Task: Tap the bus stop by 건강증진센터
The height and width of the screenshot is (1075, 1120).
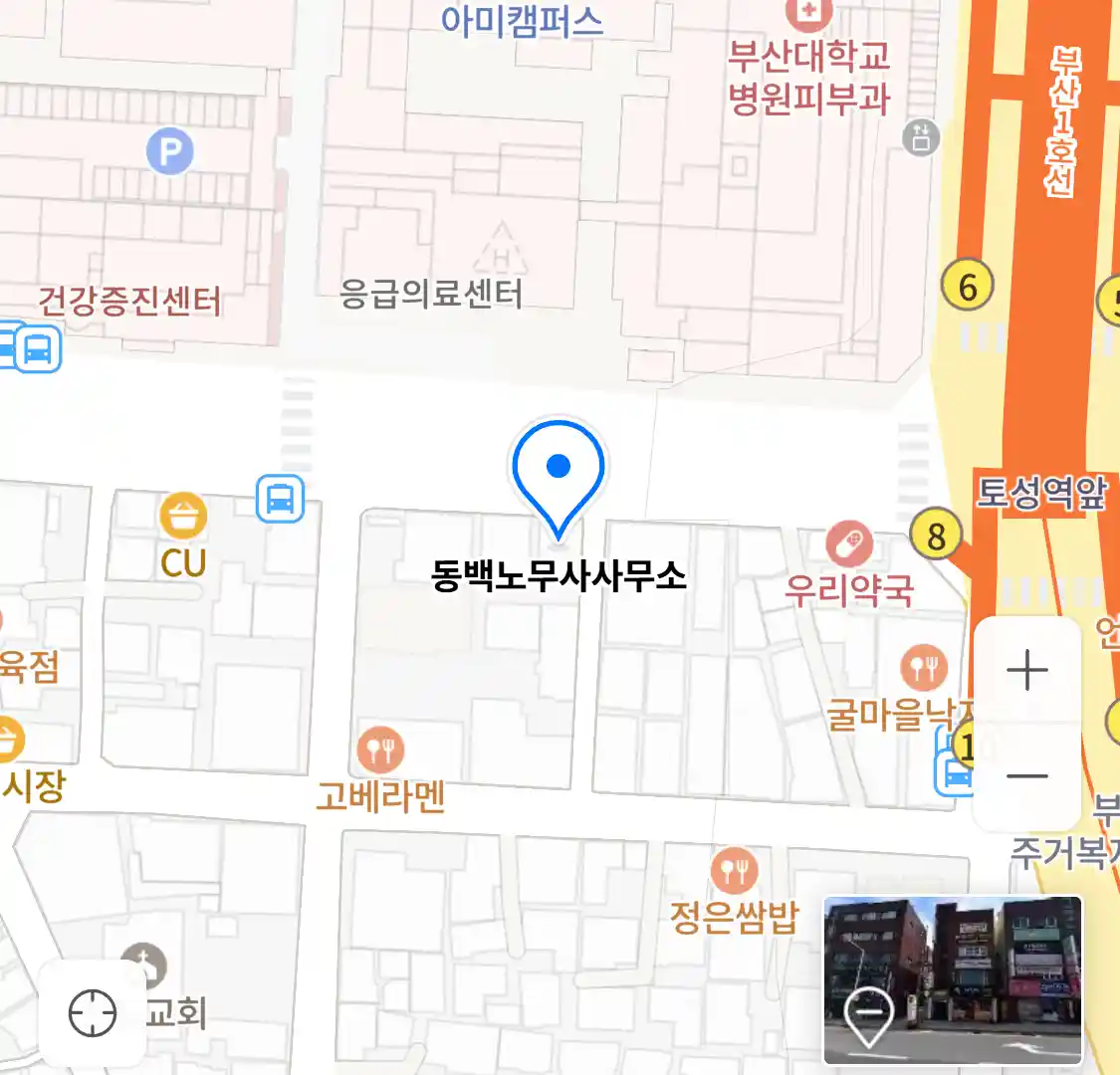Action: coord(37,348)
